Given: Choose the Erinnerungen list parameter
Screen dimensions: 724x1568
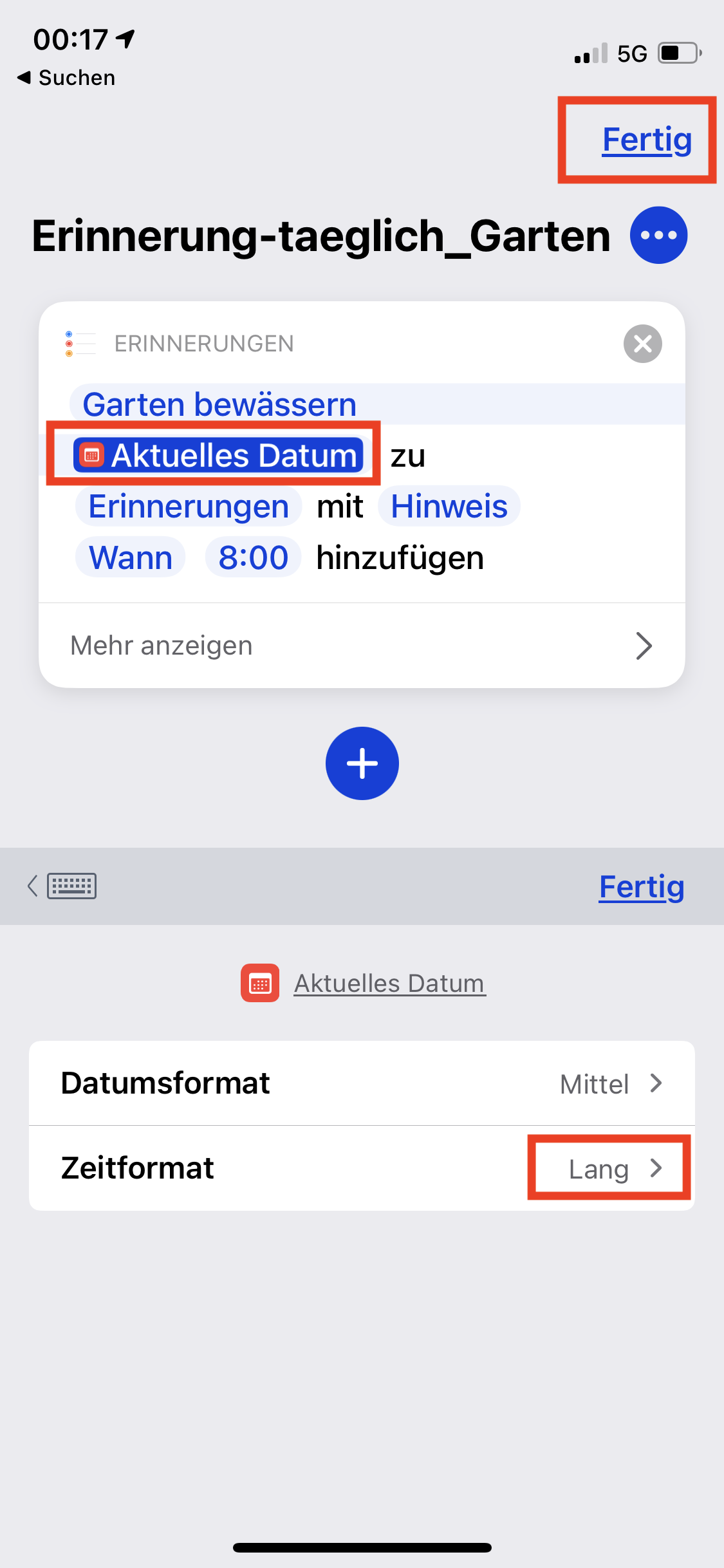Looking at the screenshot, I should [x=189, y=506].
